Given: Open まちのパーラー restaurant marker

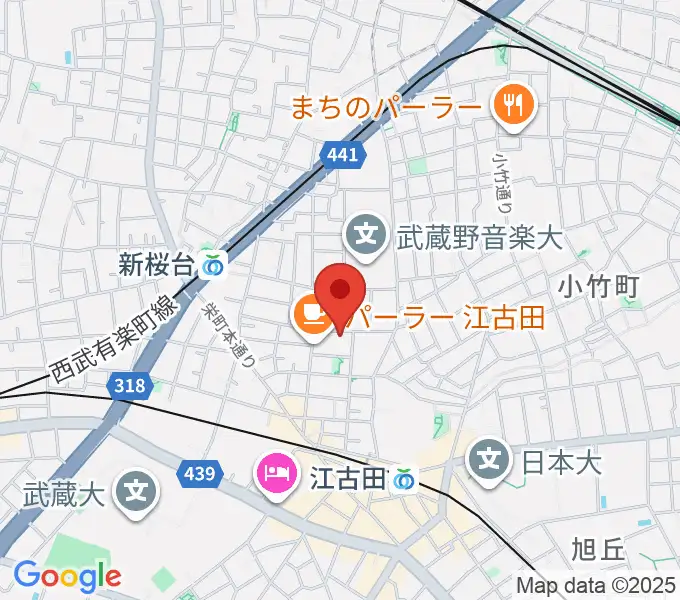Looking at the screenshot, I should (515, 103).
